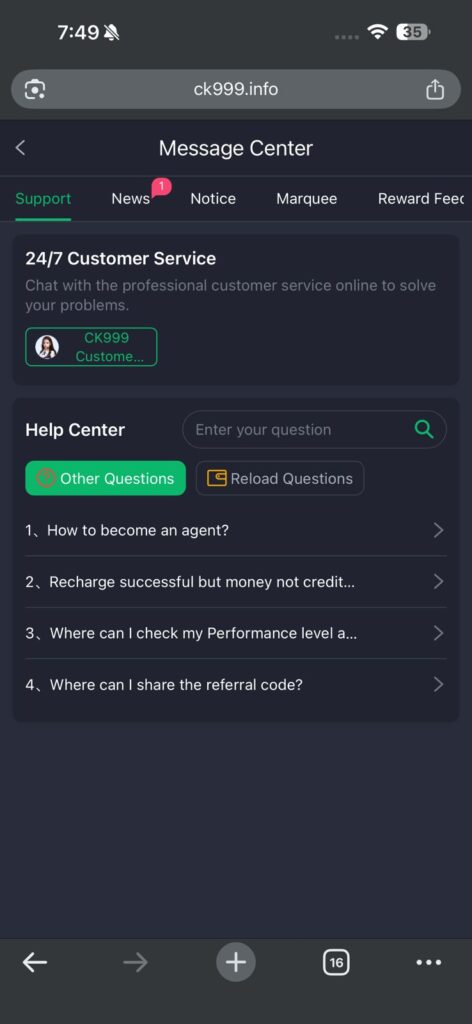Select the Marquee tab

(306, 199)
